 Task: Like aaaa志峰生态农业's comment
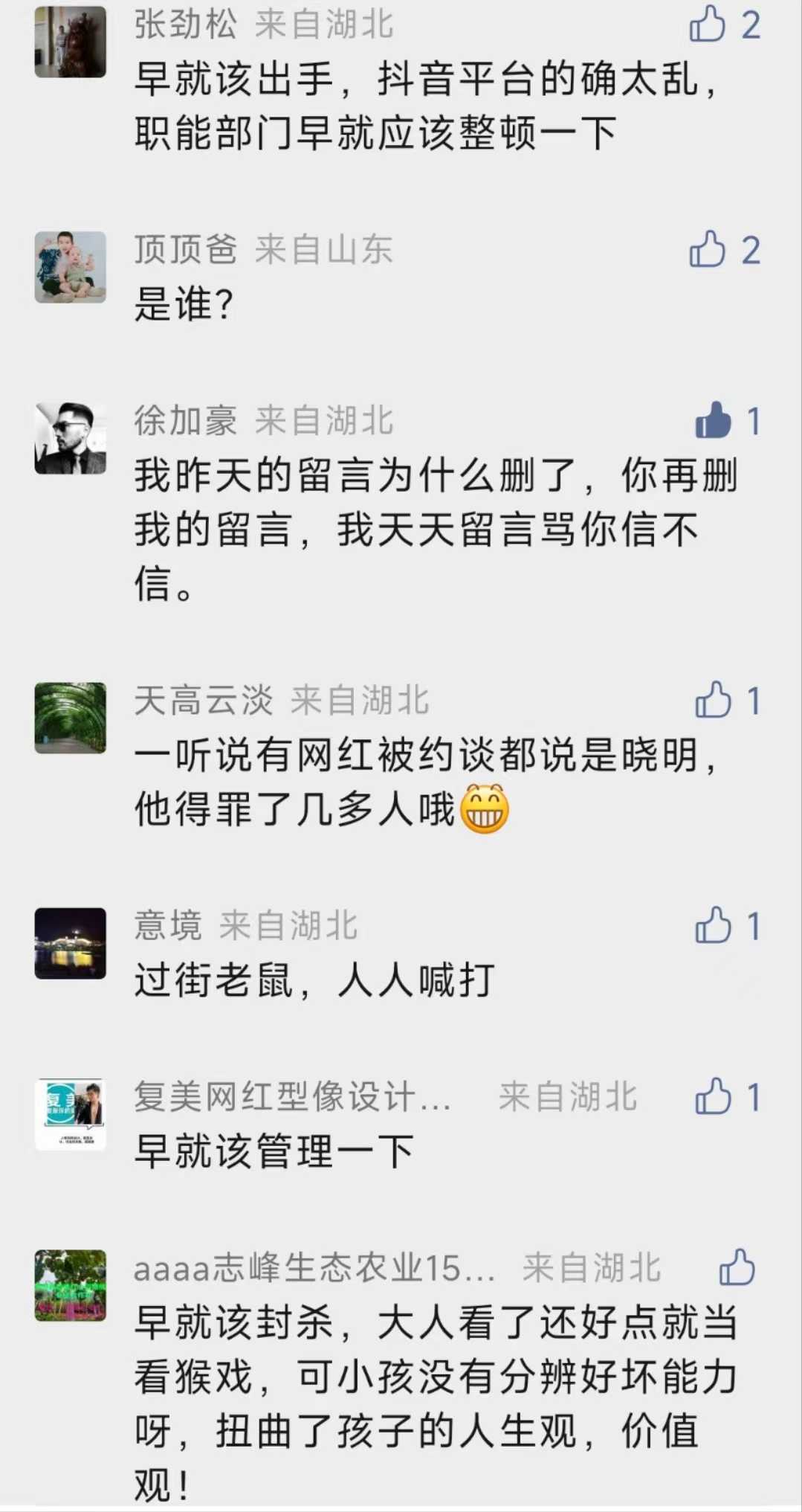pos(737,1267)
